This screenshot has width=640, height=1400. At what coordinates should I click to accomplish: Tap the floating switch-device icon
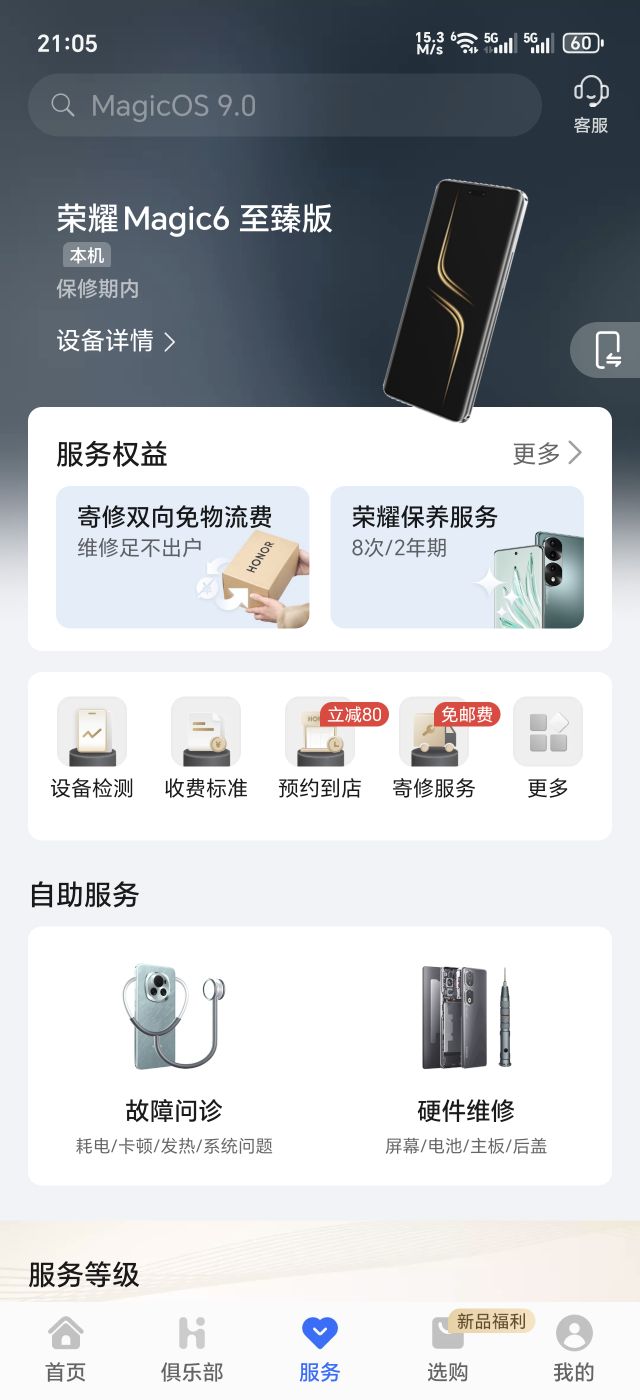click(x=607, y=350)
